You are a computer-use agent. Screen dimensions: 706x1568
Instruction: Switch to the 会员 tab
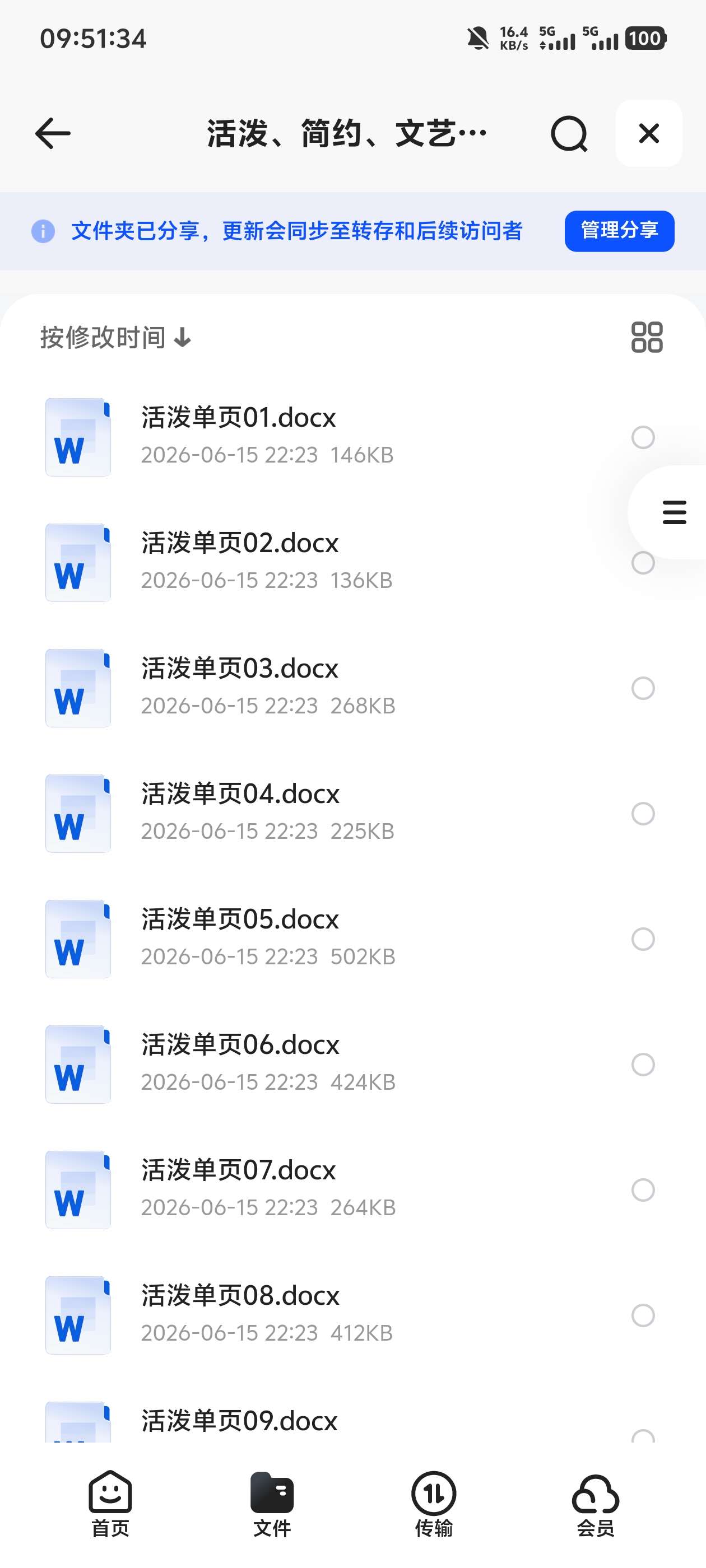click(x=595, y=1504)
